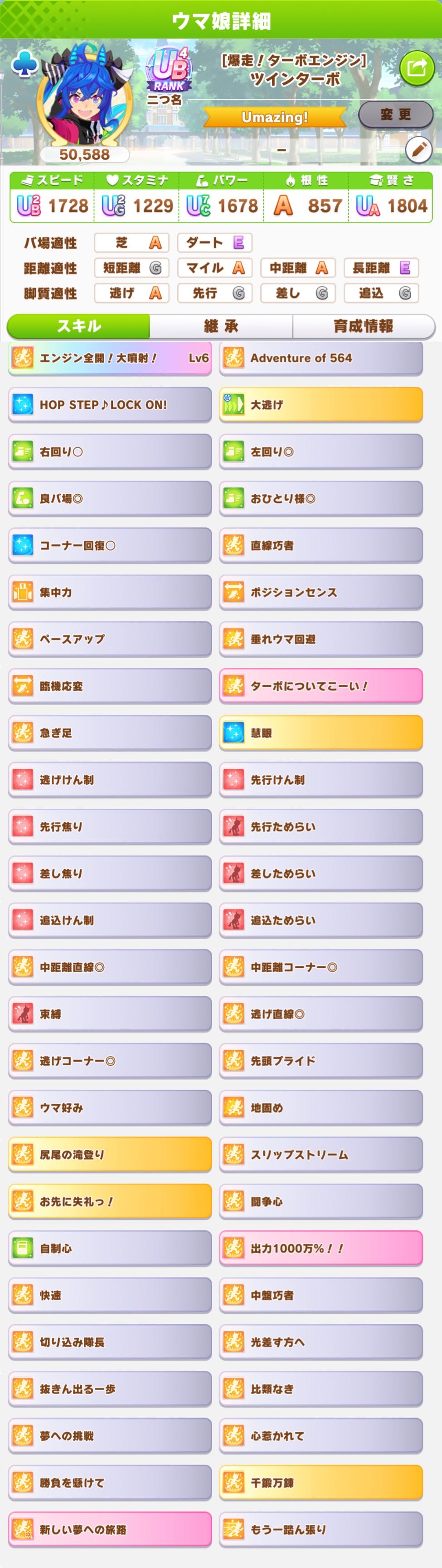View the 出力1000万%！！ skill

(321, 1249)
